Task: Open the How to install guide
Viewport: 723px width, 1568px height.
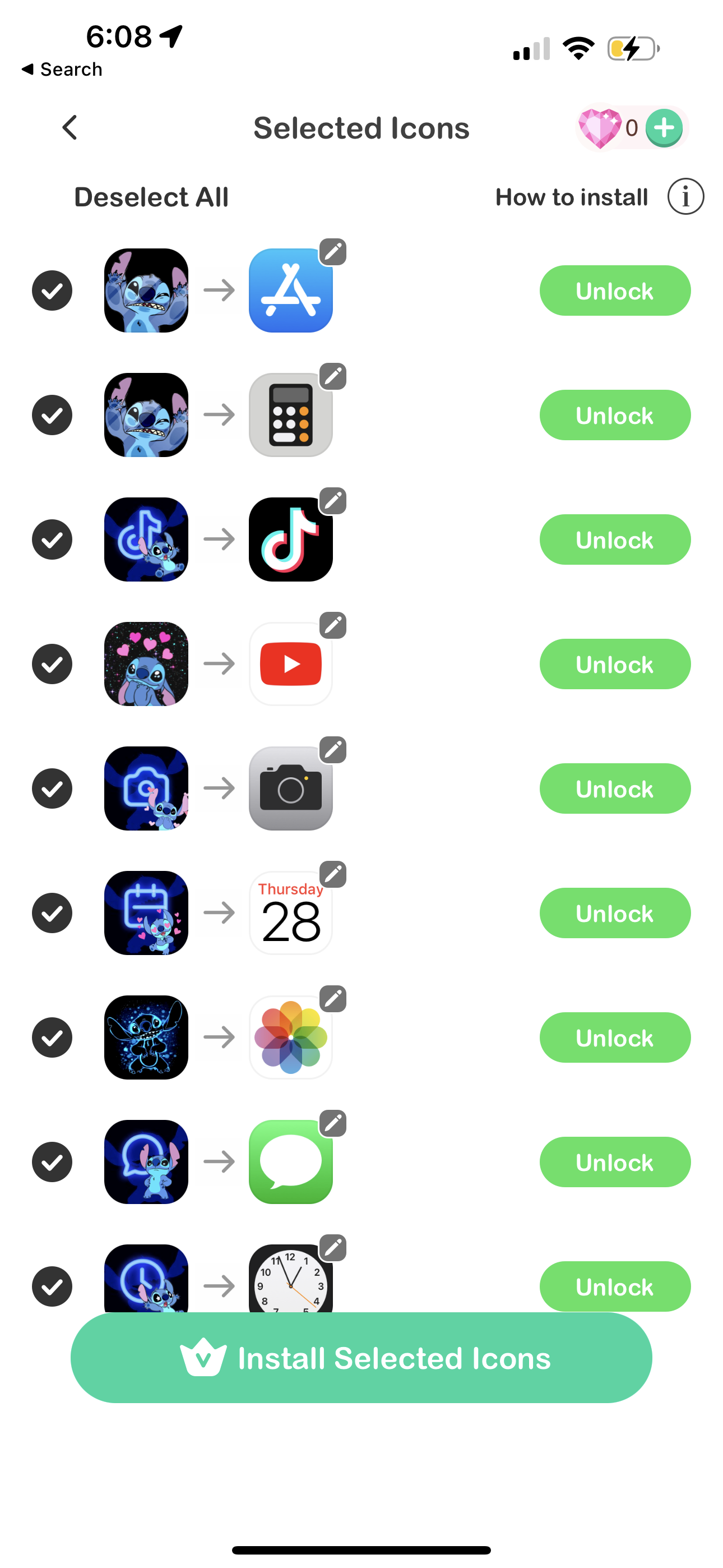Action: click(x=571, y=196)
